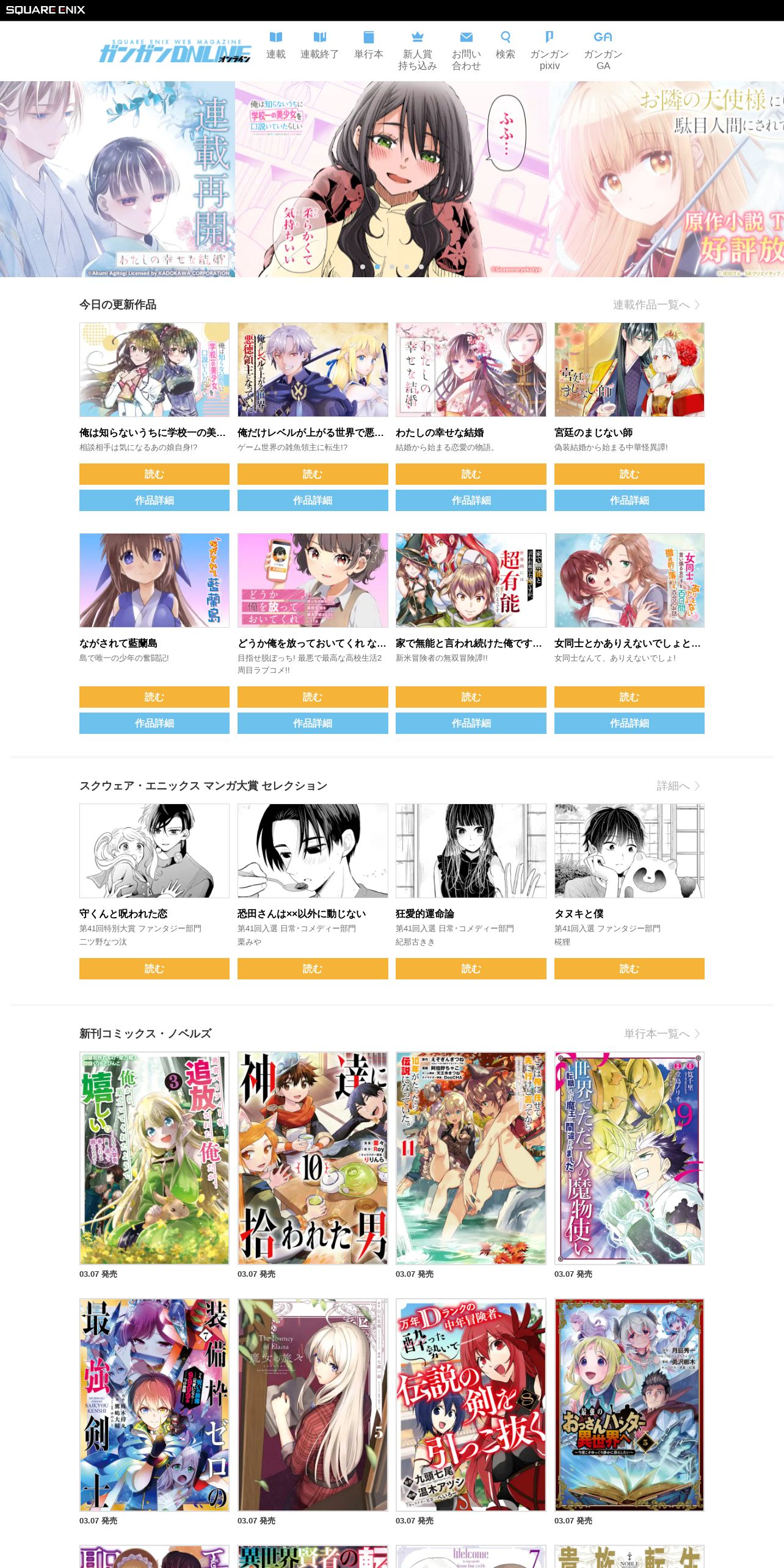The width and height of the screenshot is (784, 1568).
Task: Tap 読む for タヌキと僕
Action: tap(630, 968)
